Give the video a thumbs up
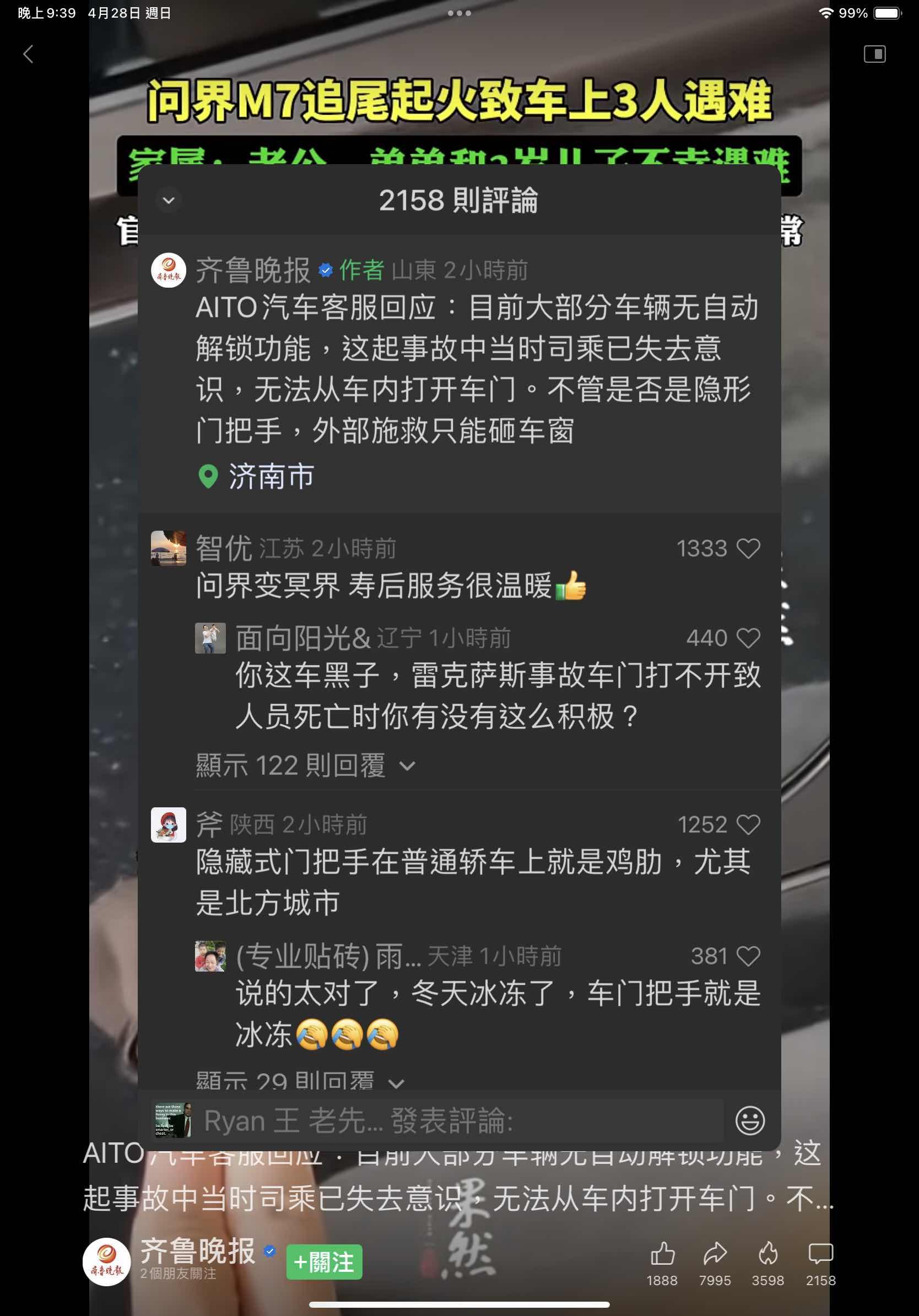The image size is (919, 1316). (662, 1254)
